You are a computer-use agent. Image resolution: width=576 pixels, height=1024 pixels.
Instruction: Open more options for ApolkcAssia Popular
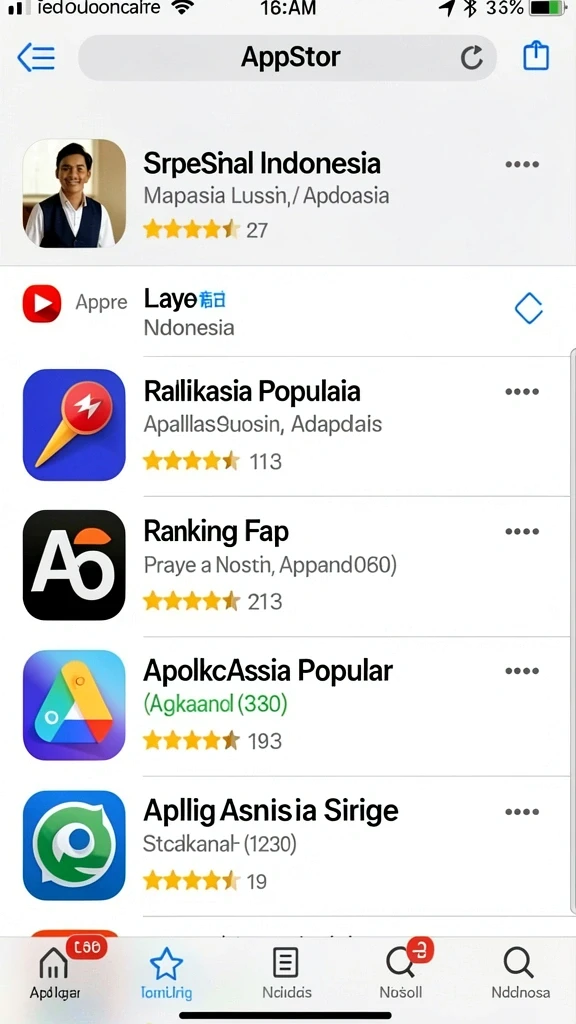[522, 671]
